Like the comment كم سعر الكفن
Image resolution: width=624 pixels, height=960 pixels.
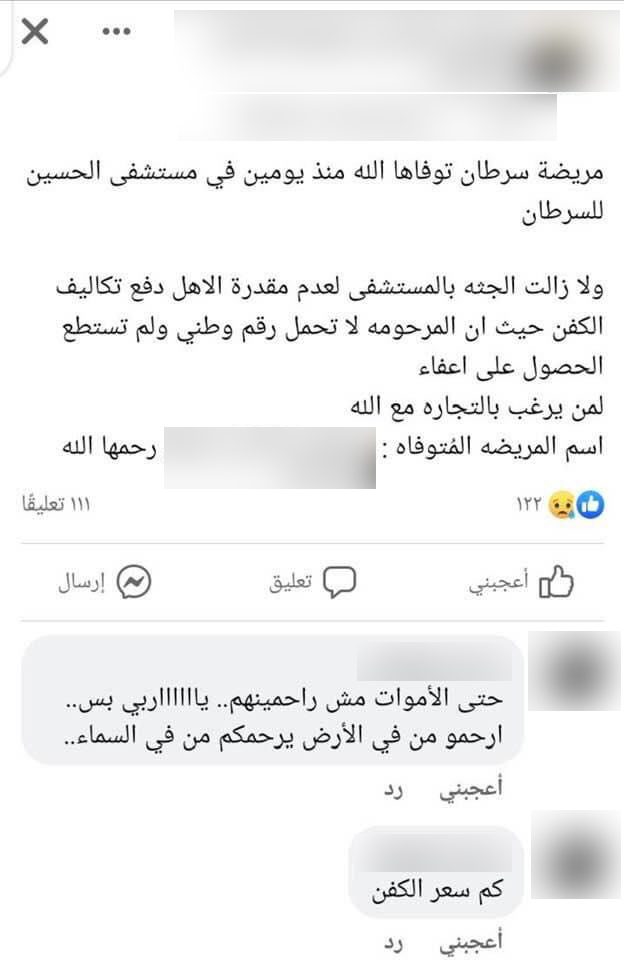coord(472,942)
